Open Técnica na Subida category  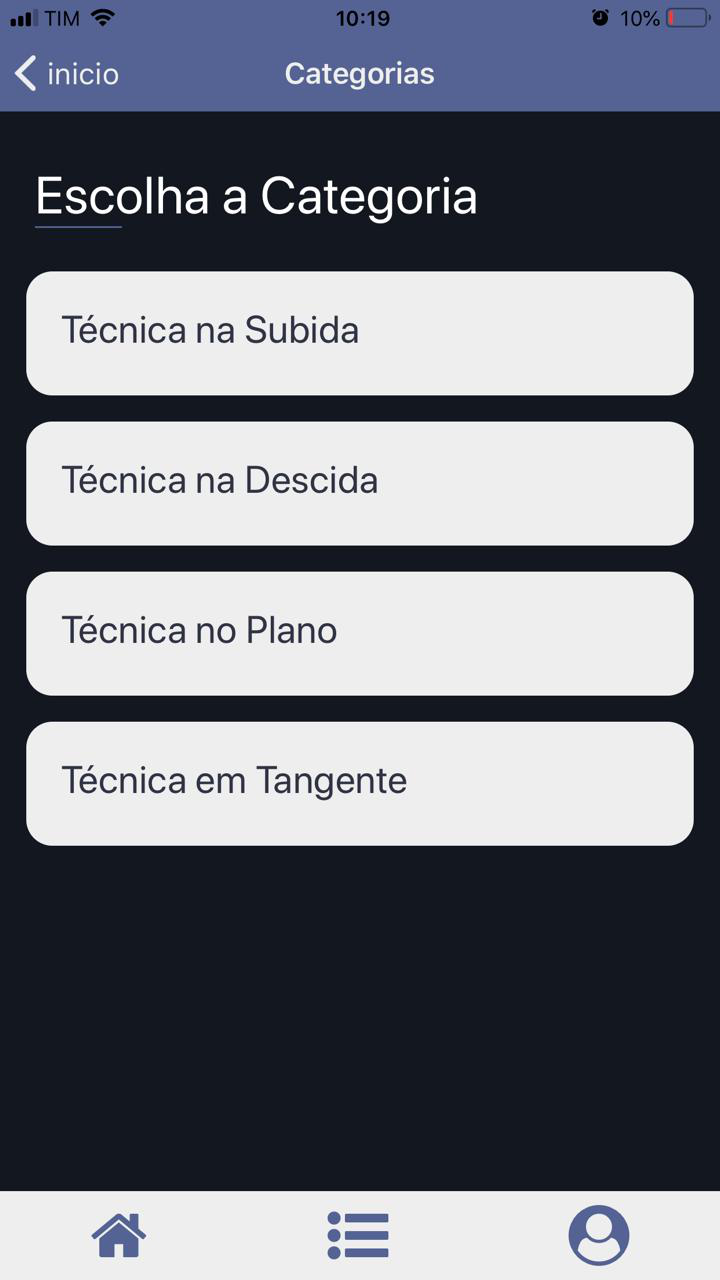click(x=360, y=333)
